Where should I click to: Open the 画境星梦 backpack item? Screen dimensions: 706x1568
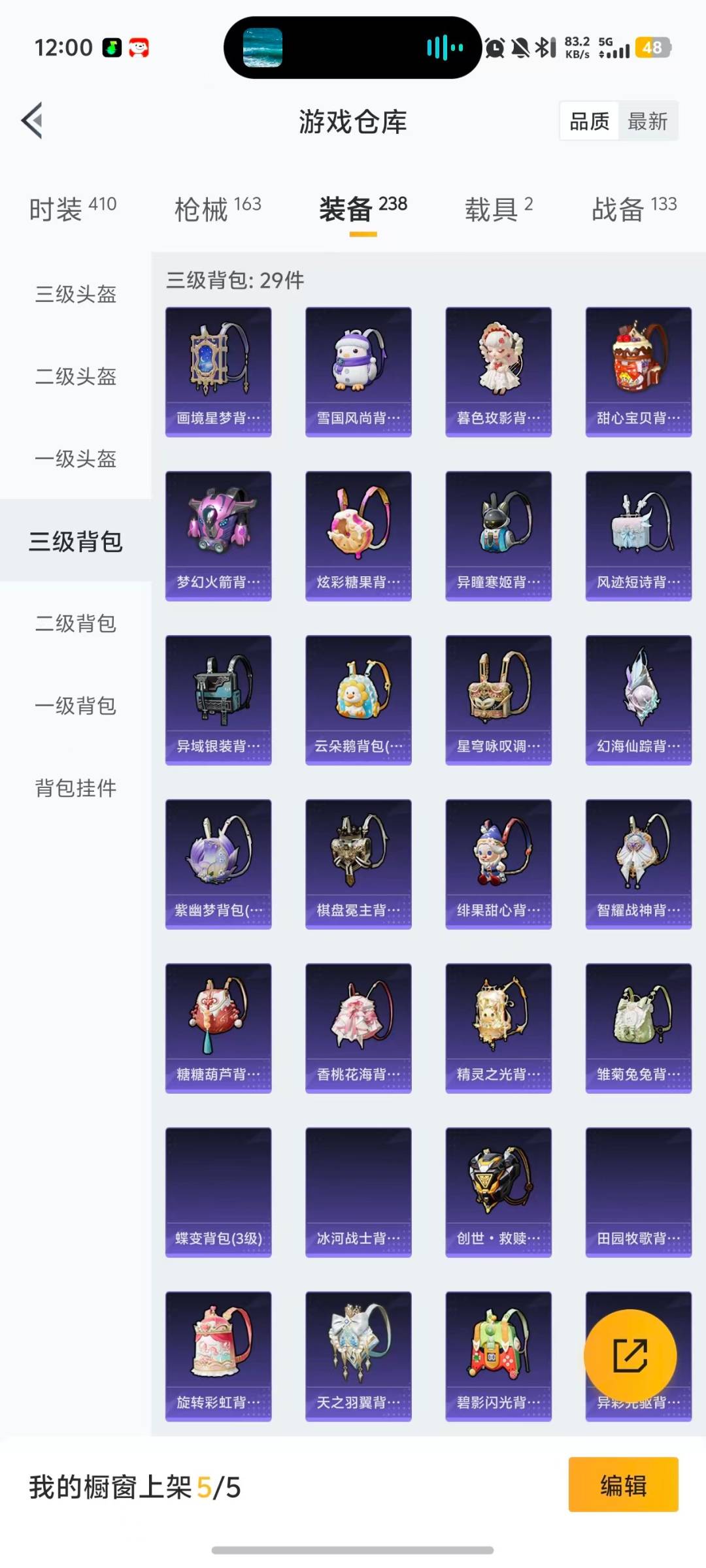(218, 372)
